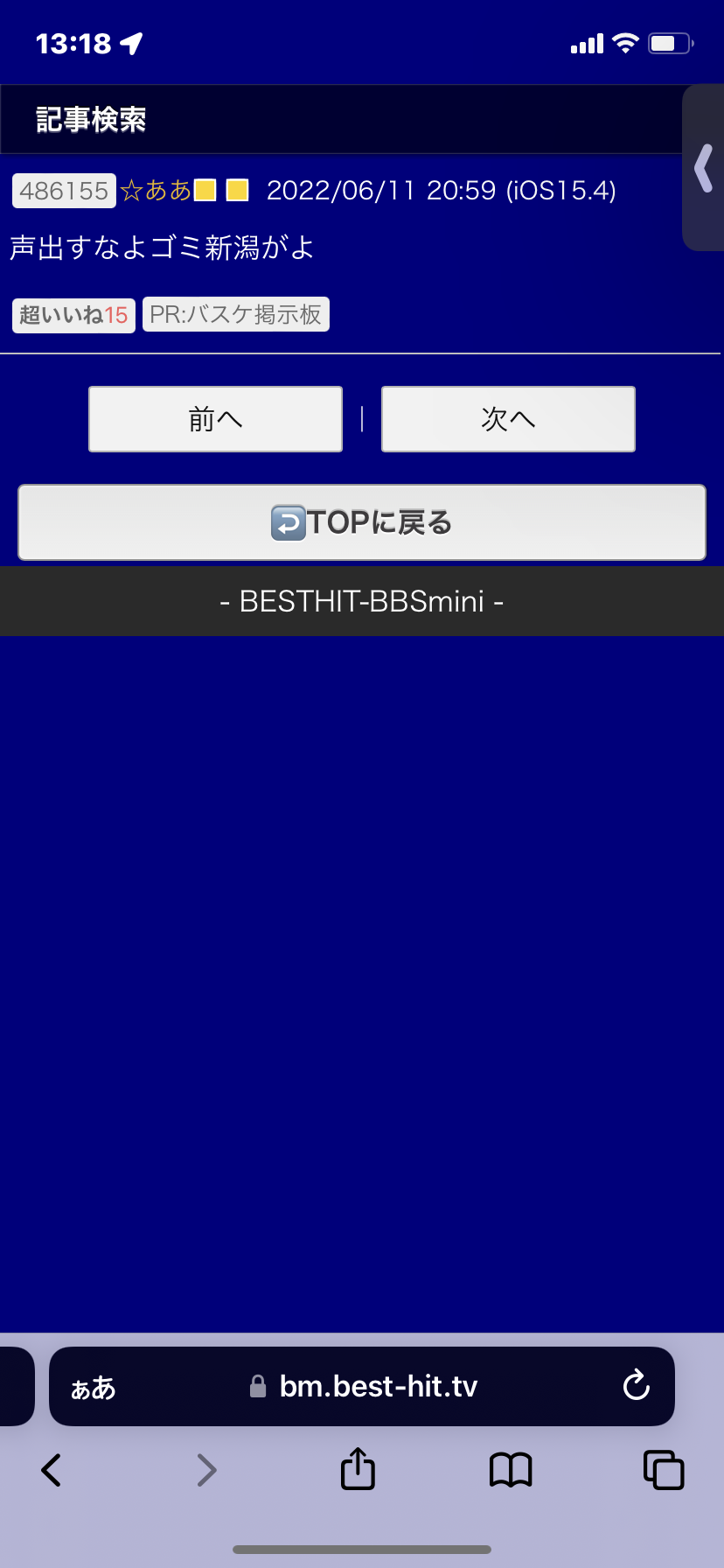The image size is (724, 1568).
Task: Expand the side panel arrow handle
Action: point(703,168)
